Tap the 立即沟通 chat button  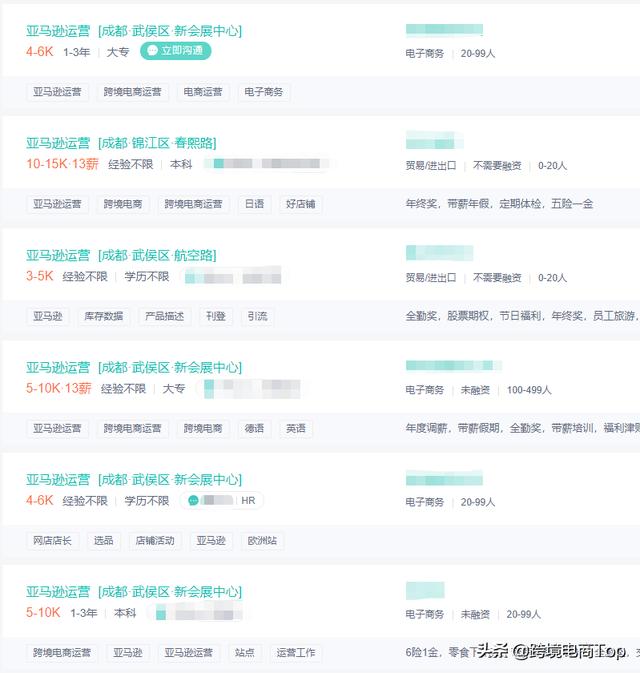click(x=175, y=50)
